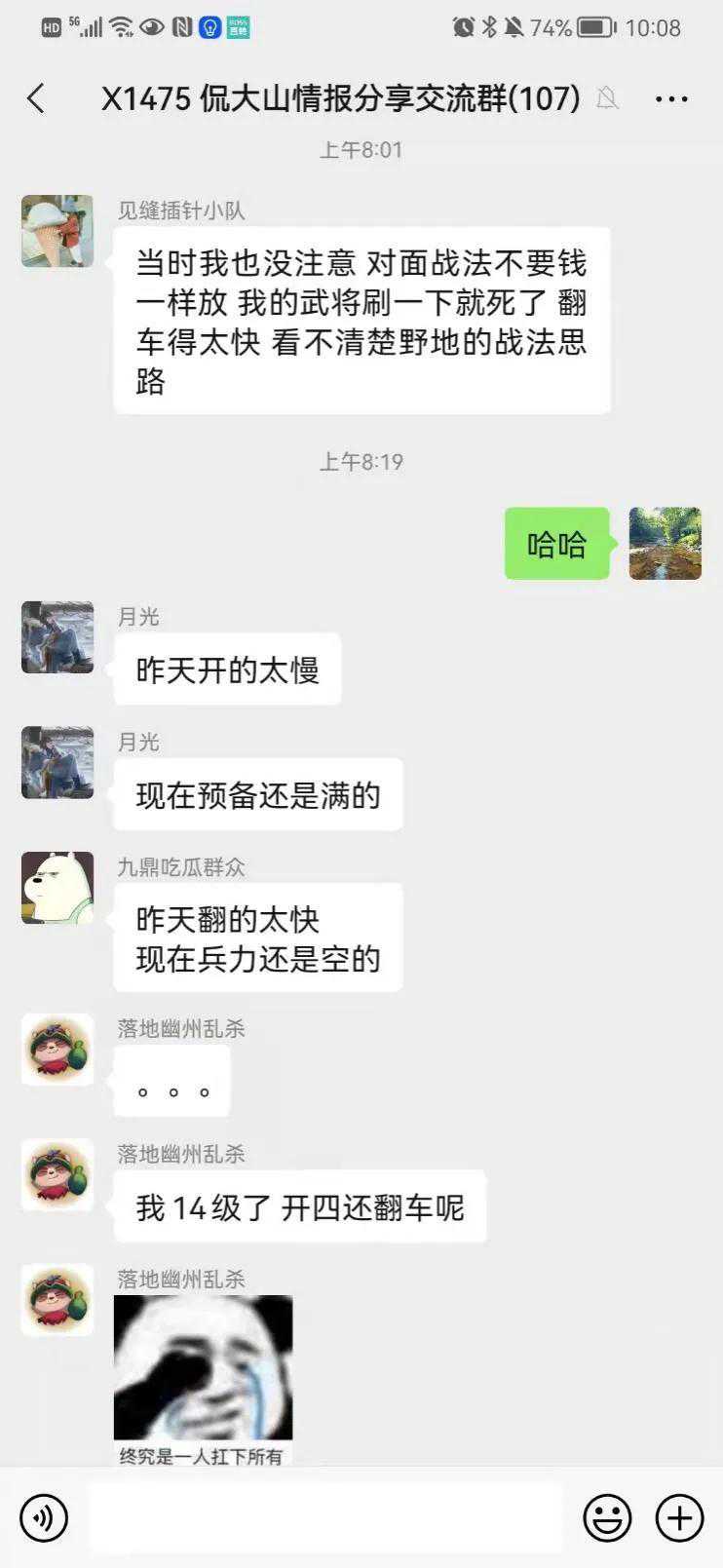View the crying panda meme sticker

(x=203, y=1377)
